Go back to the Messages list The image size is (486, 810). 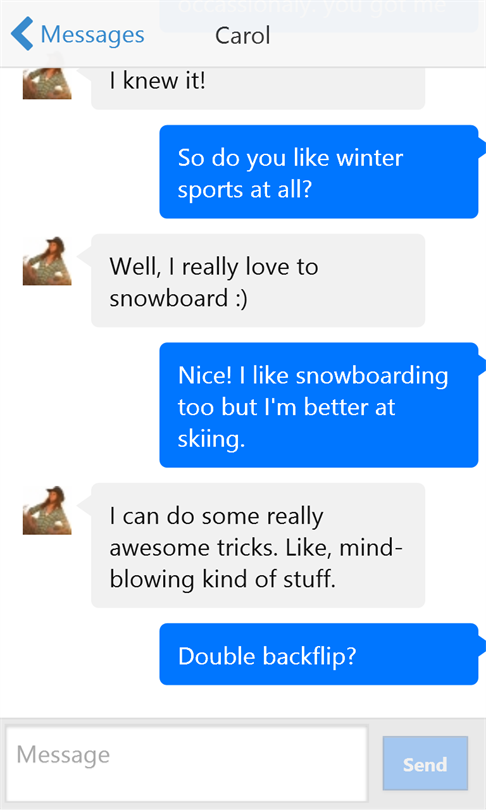click(77, 35)
